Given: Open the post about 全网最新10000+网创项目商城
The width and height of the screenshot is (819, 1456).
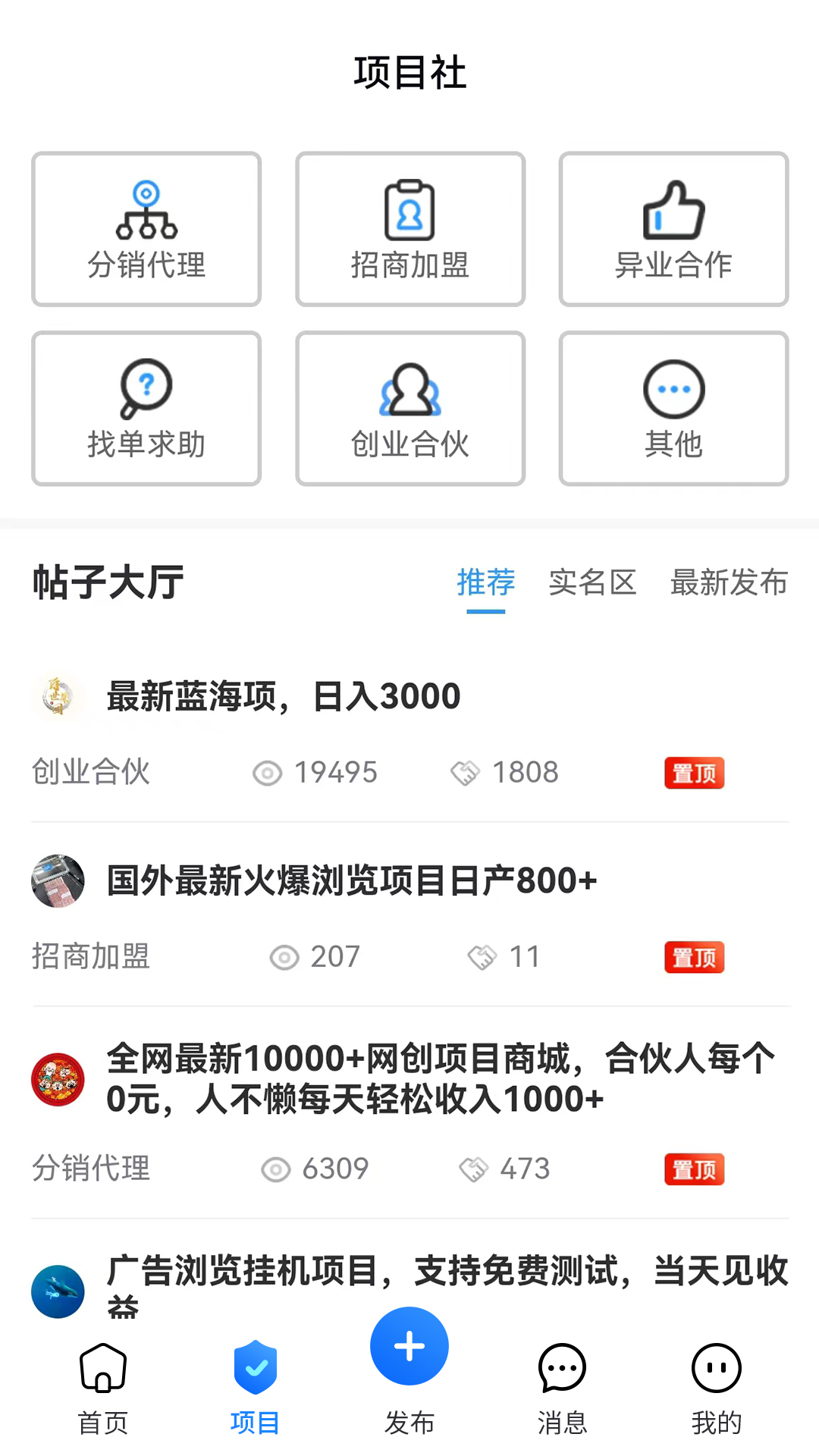Looking at the screenshot, I should tap(440, 1078).
